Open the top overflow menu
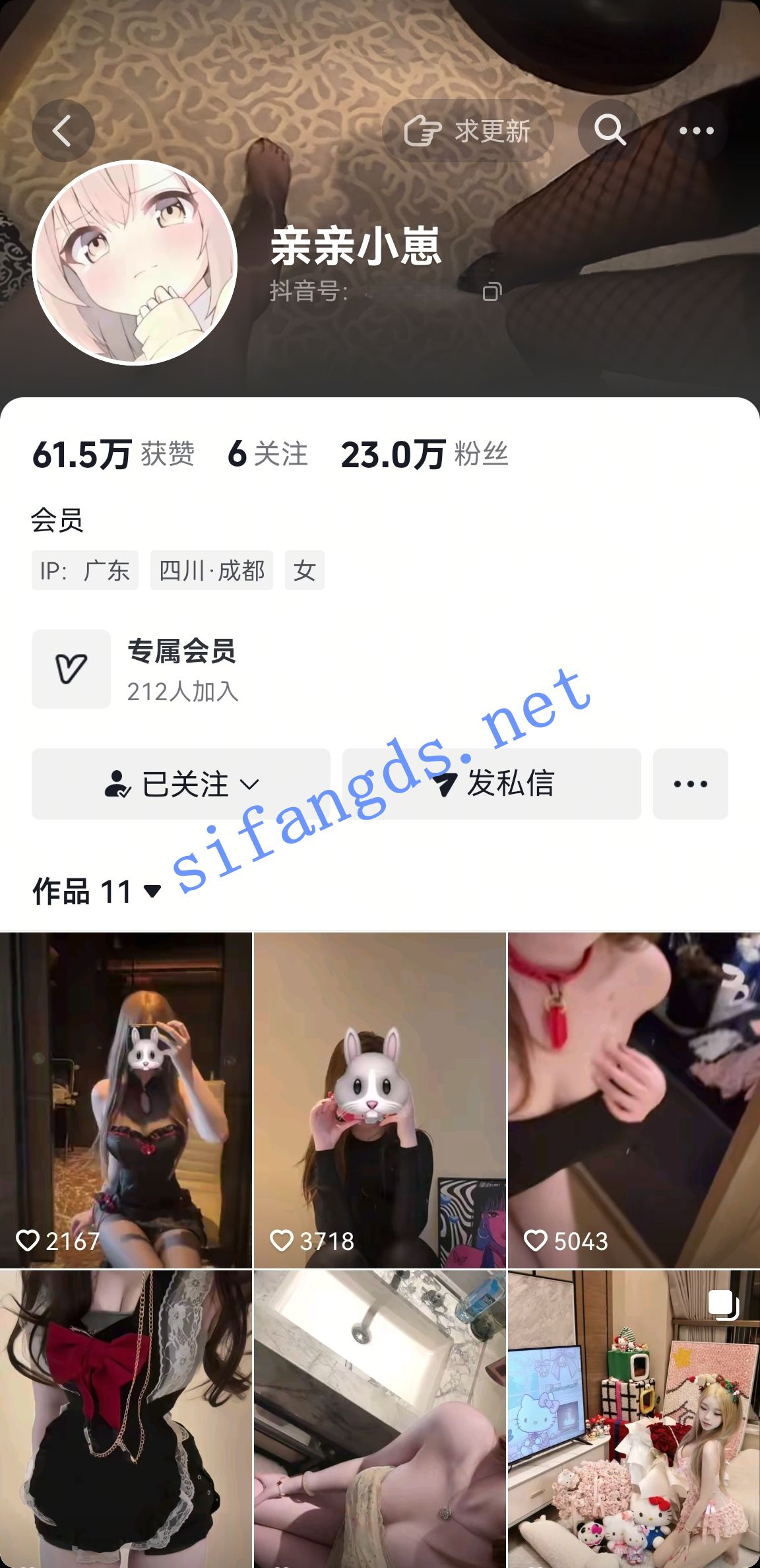This screenshot has height=1568, width=760. coord(697,131)
